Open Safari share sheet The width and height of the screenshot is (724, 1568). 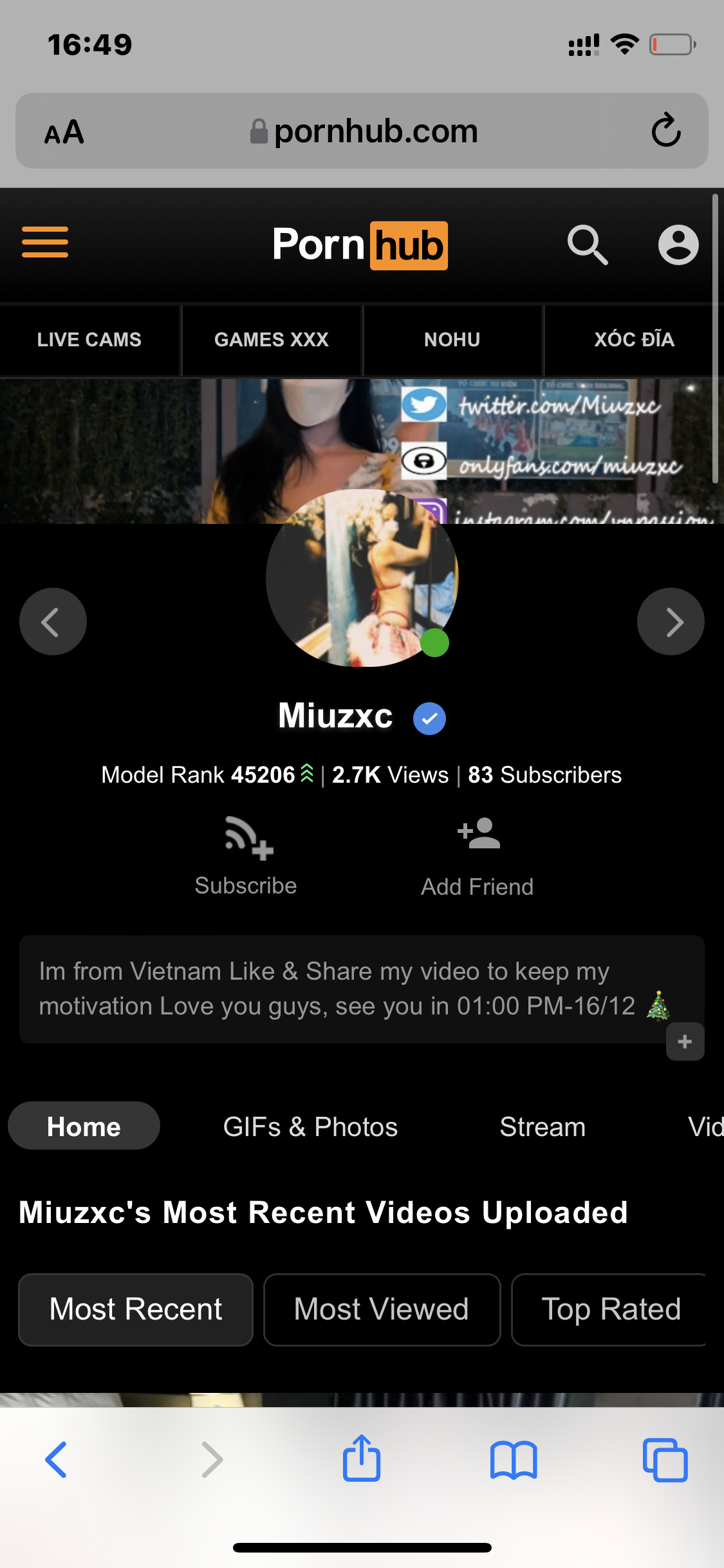click(362, 1458)
